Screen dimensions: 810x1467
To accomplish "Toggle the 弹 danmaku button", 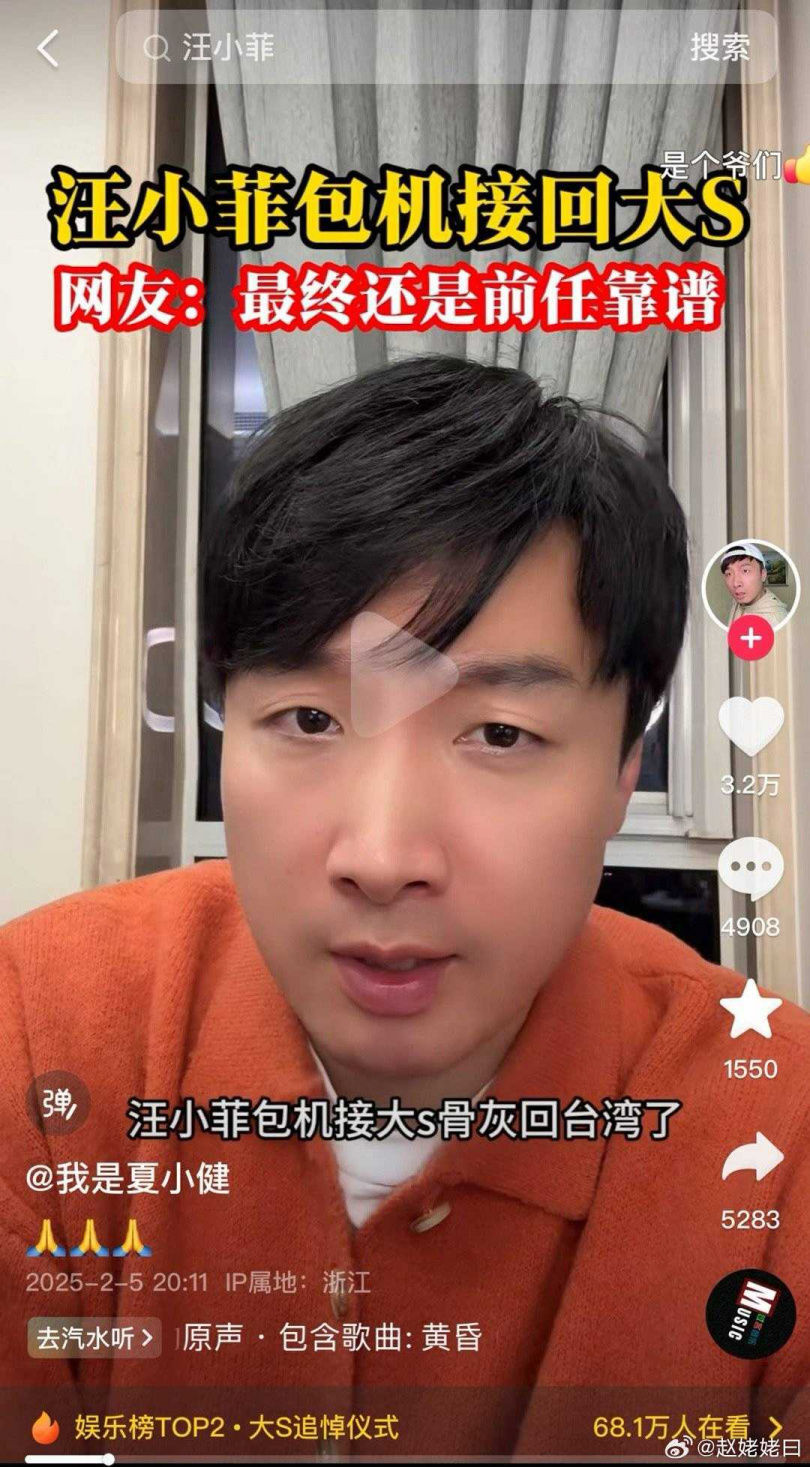I will tap(58, 1103).
